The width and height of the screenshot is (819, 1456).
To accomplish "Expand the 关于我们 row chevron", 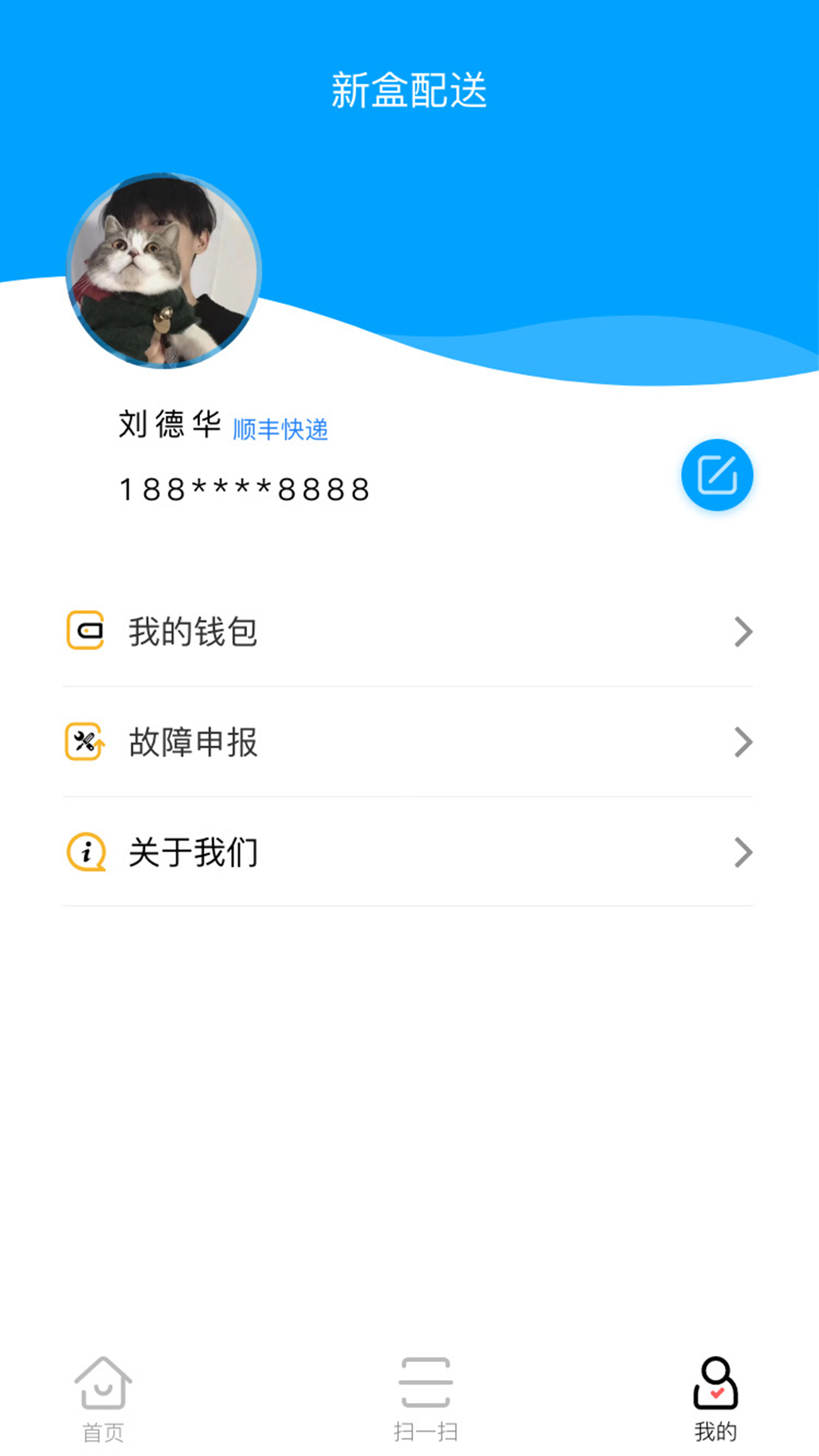I will [x=744, y=853].
